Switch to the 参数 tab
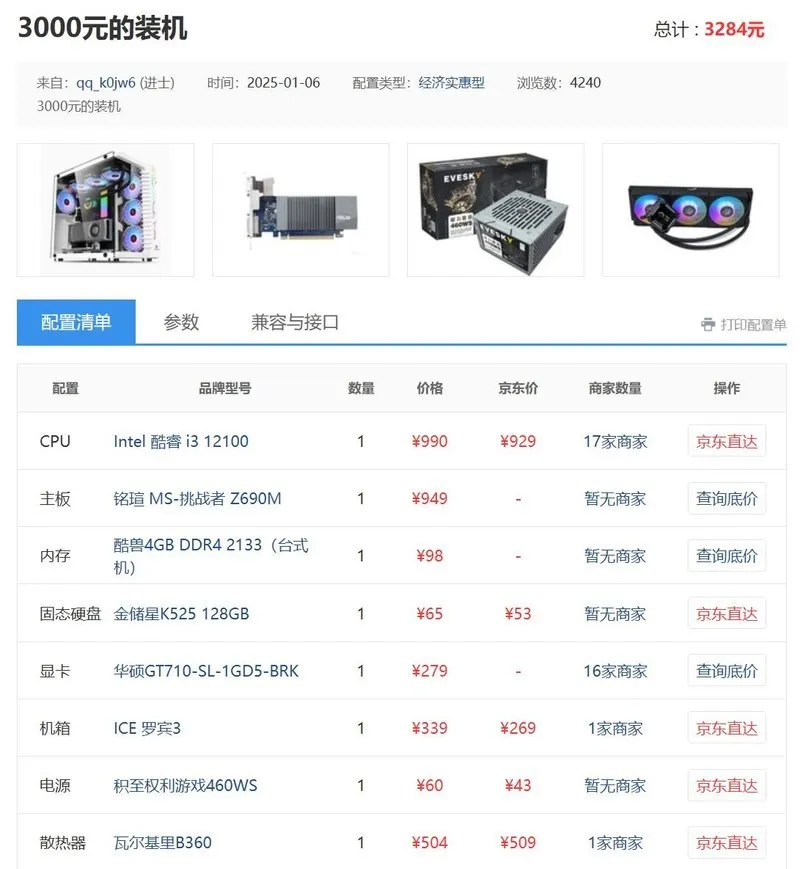Screen dimensions: 800x869 (x=181, y=322)
